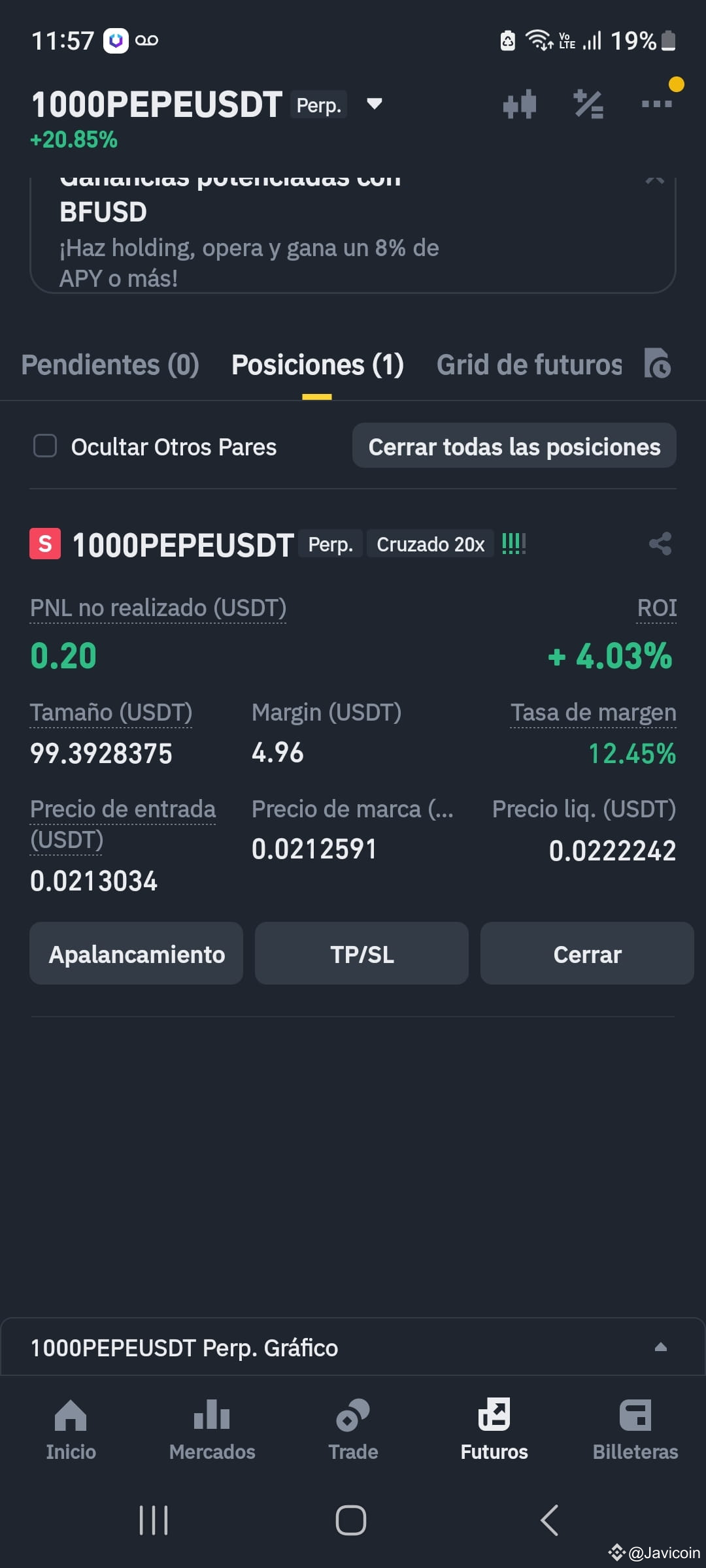Dismiss the BFUSD promo banner
Image resolution: width=706 pixels, height=1568 pixels.
coord(654,179)
